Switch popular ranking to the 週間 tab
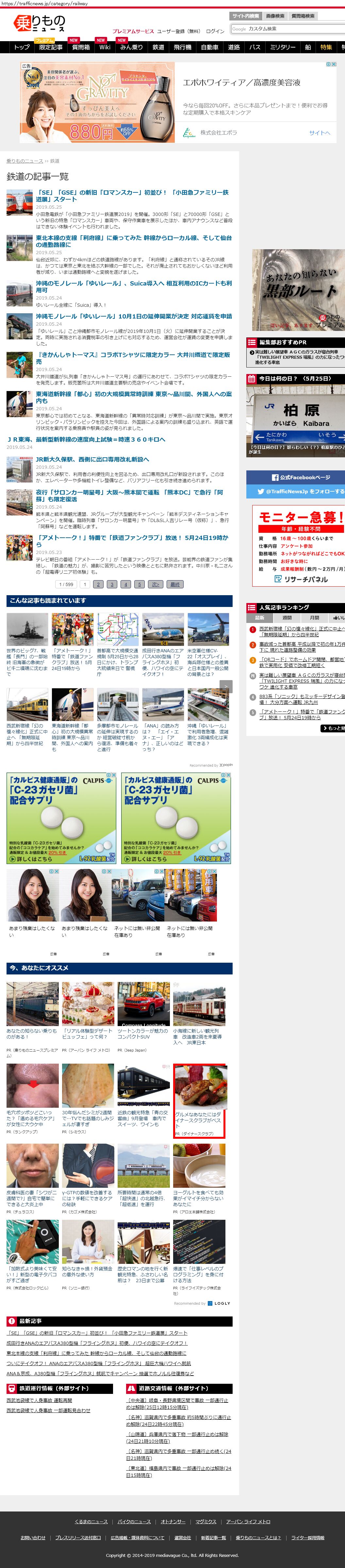The height and width of the screenshot is (1568, 345). pyautogui.click(x=287, y=617)
